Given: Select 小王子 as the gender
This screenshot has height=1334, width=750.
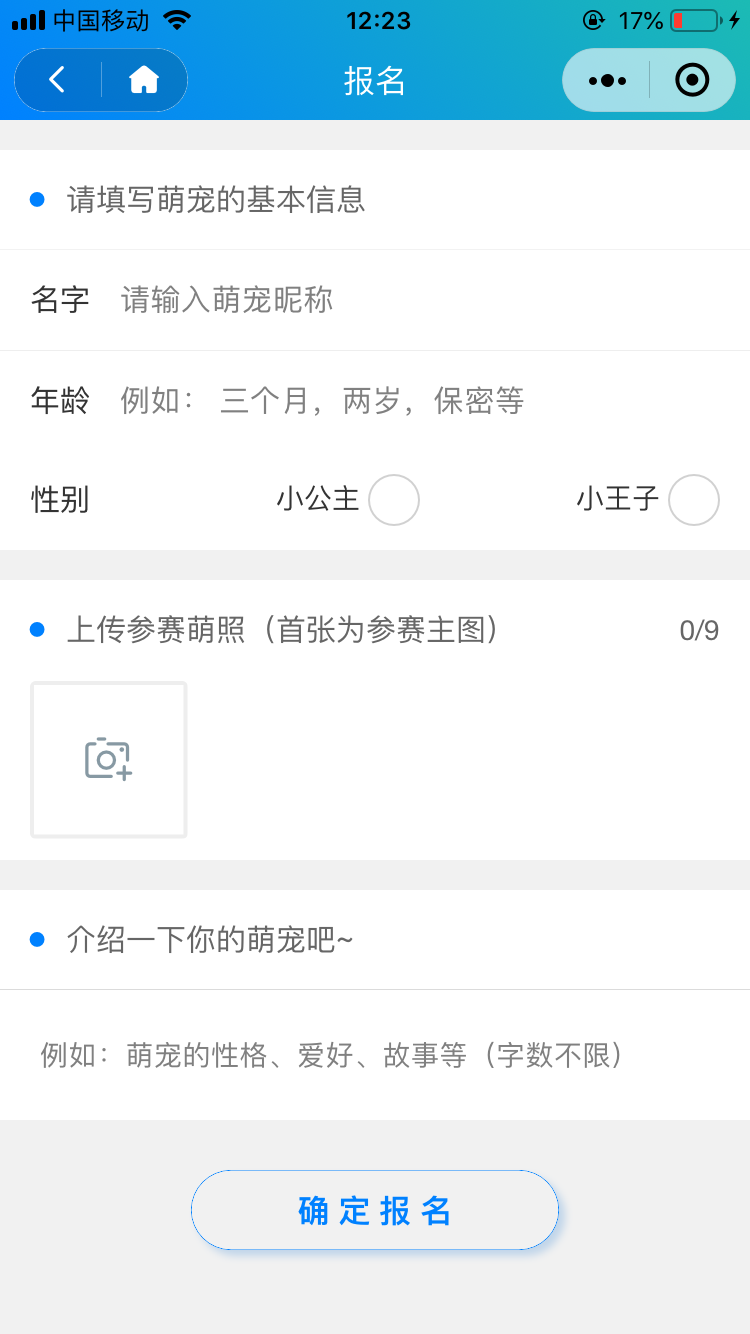Looking at the screenshot, I should pos(694,500).
